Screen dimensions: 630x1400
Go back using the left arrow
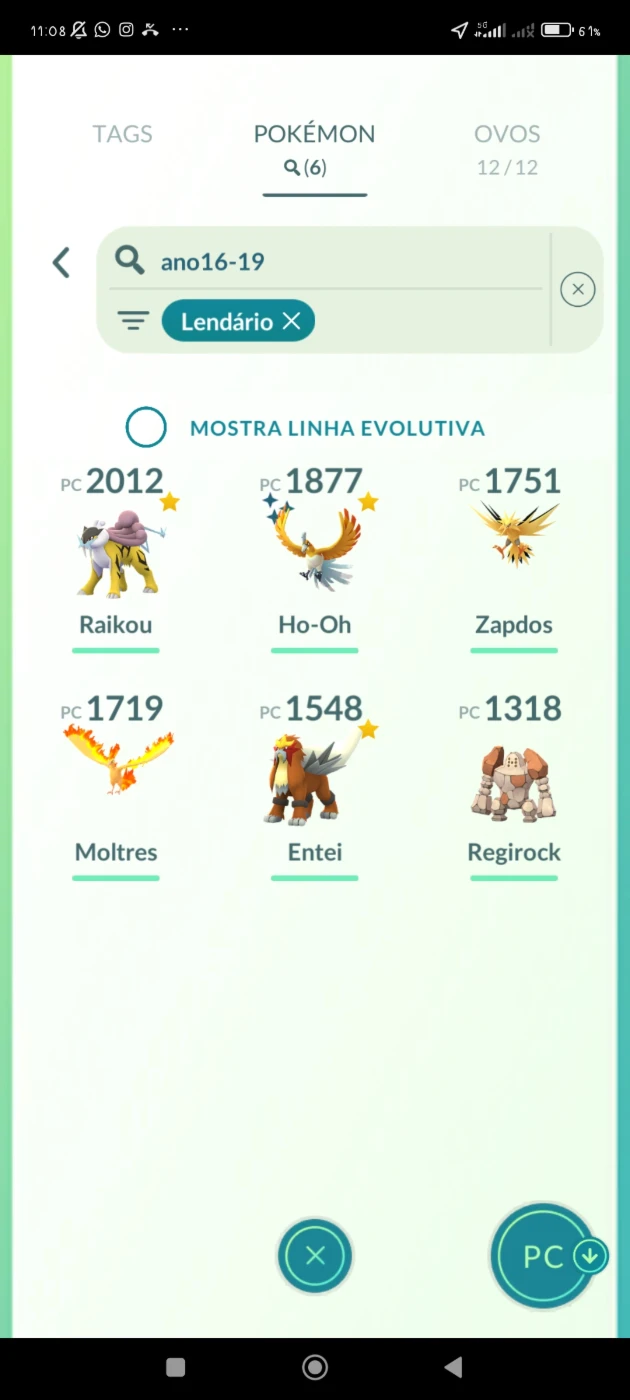(x=61, y=263)
